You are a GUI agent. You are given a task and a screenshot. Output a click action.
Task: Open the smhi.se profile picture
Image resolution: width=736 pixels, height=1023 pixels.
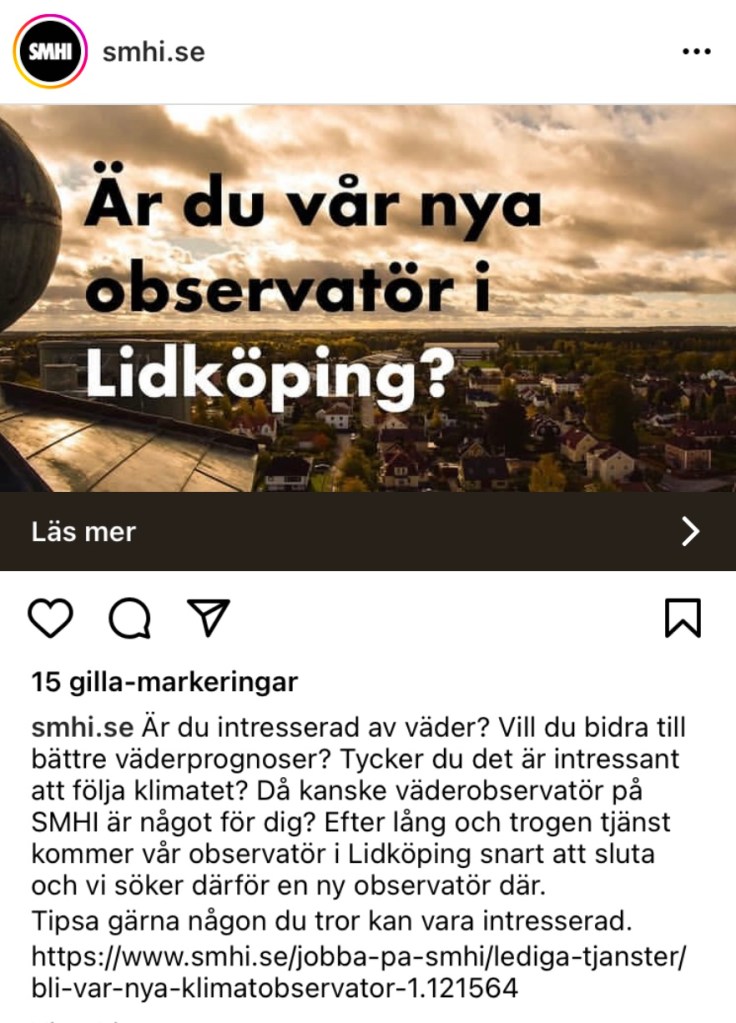(50, 51)
